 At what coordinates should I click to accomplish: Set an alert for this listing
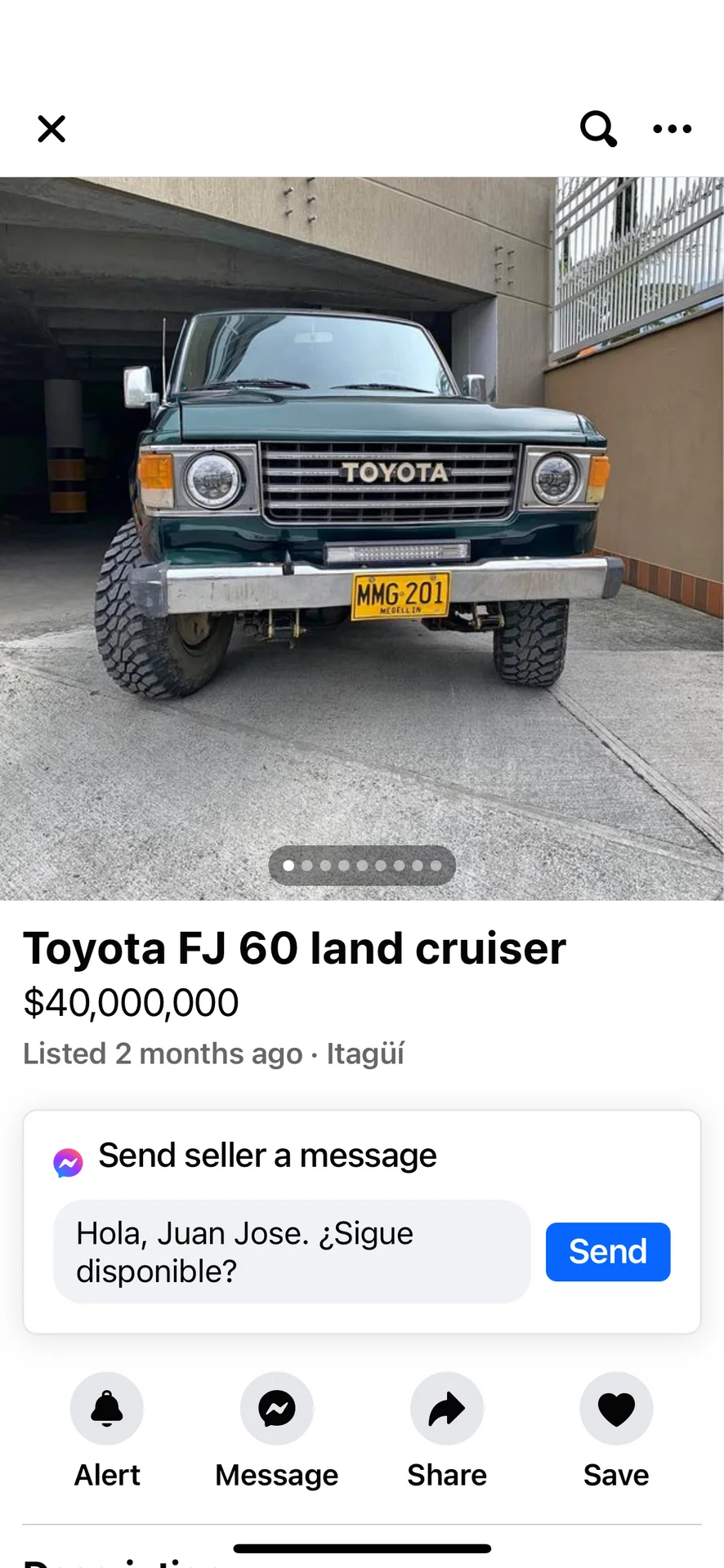[x=107, y=1410]
